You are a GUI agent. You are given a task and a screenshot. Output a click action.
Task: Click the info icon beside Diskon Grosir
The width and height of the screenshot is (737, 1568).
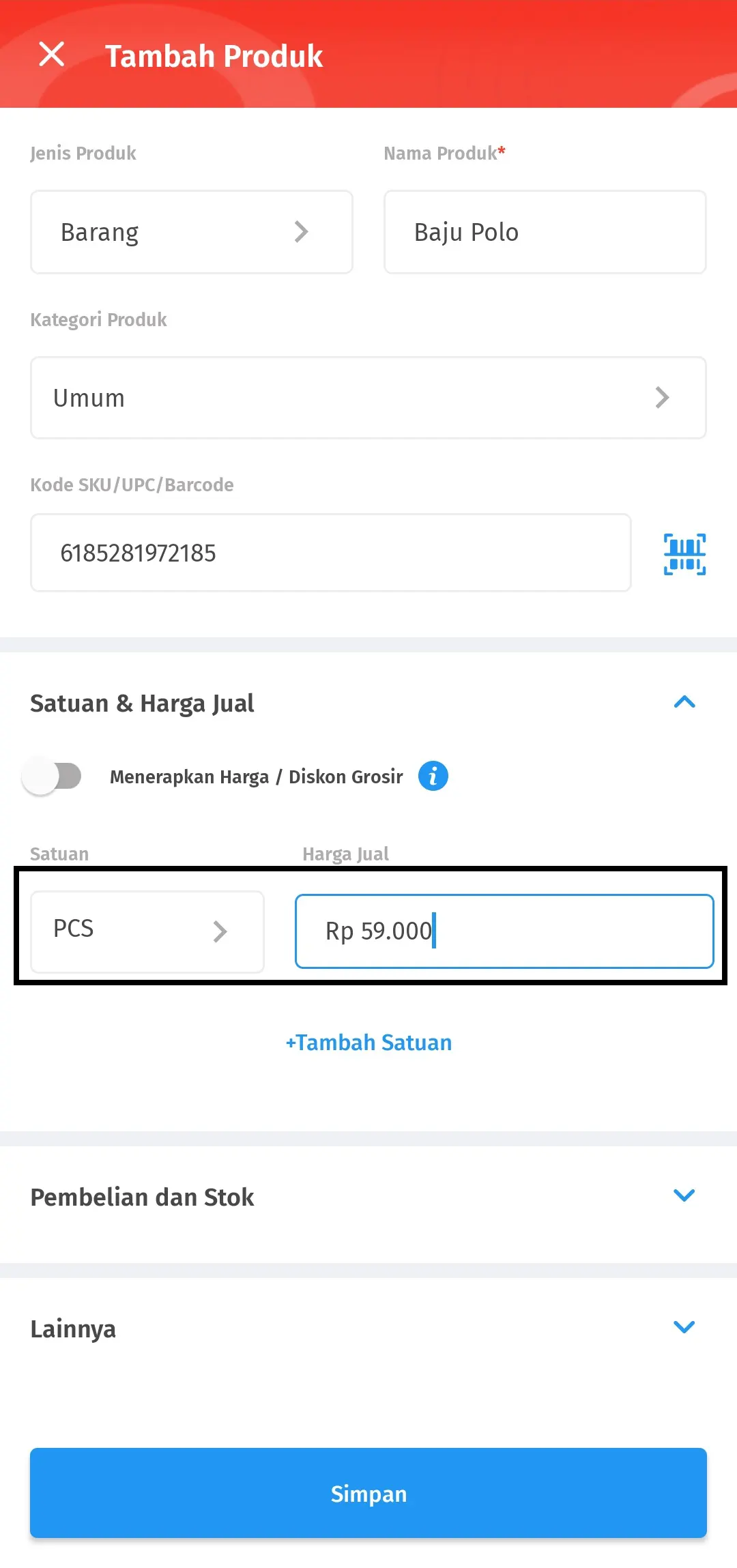pyautogui.click(x=433, y=776)
